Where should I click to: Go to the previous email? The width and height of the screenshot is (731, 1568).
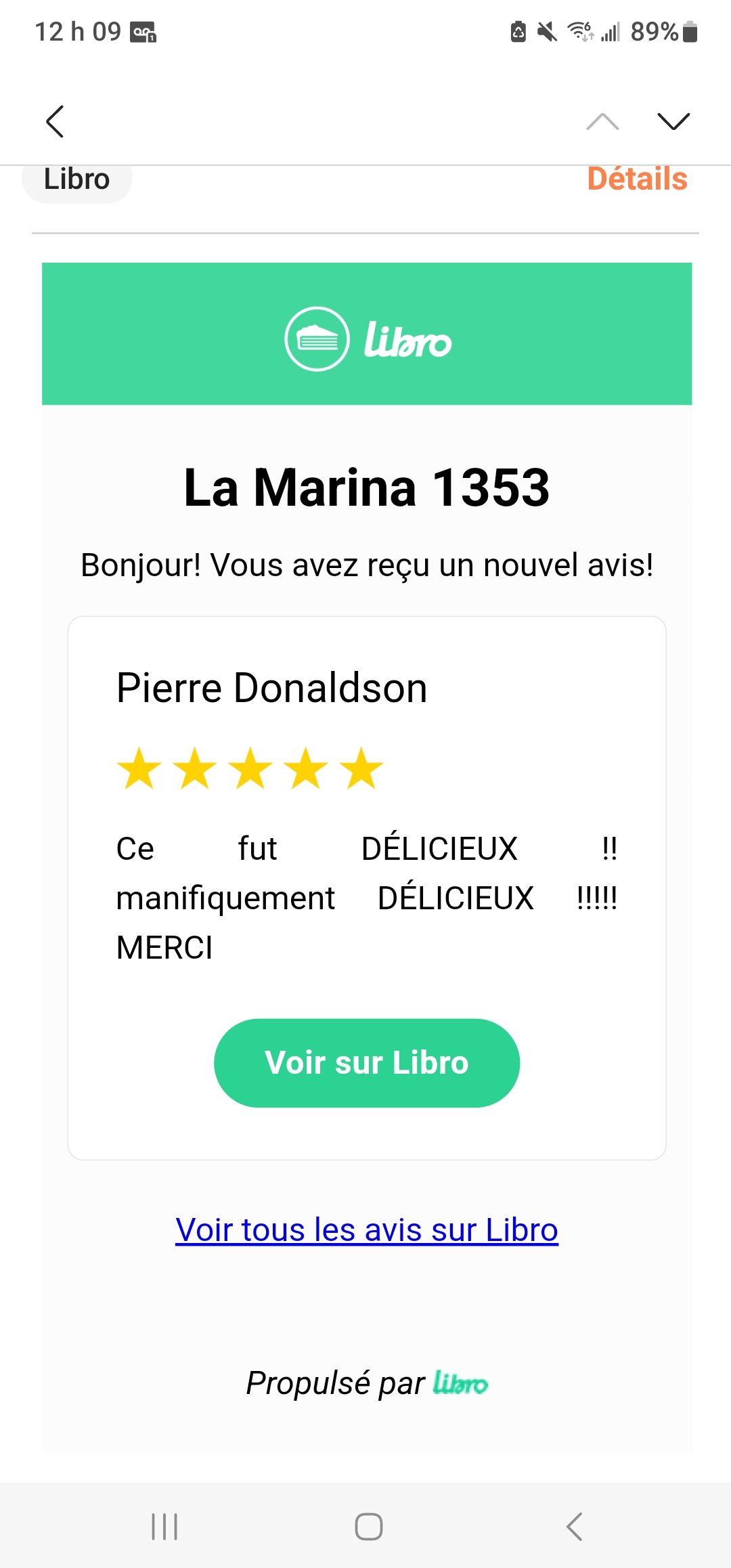point(602,122)
